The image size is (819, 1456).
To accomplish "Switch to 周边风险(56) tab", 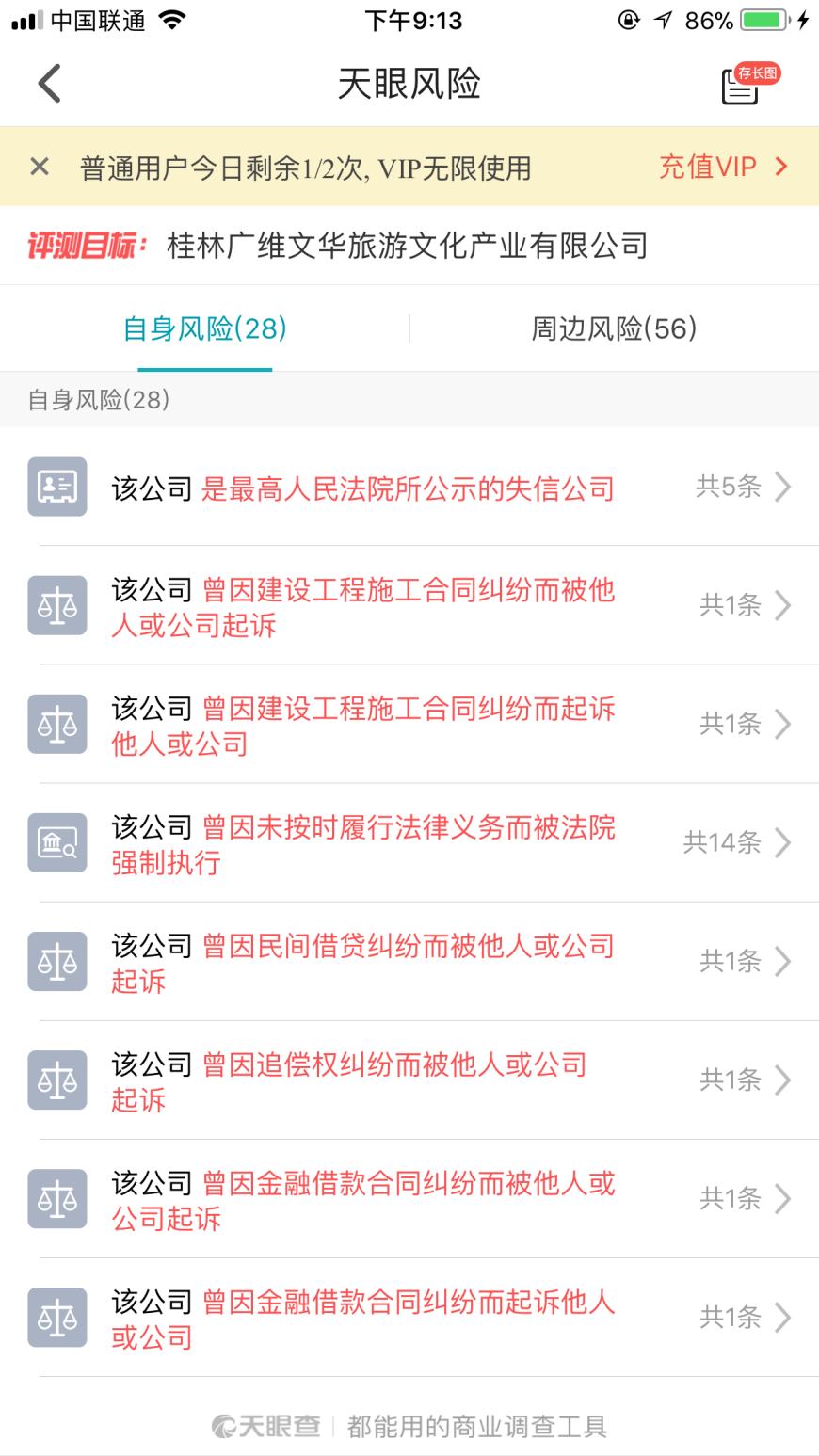I will (x=614, y=328).
